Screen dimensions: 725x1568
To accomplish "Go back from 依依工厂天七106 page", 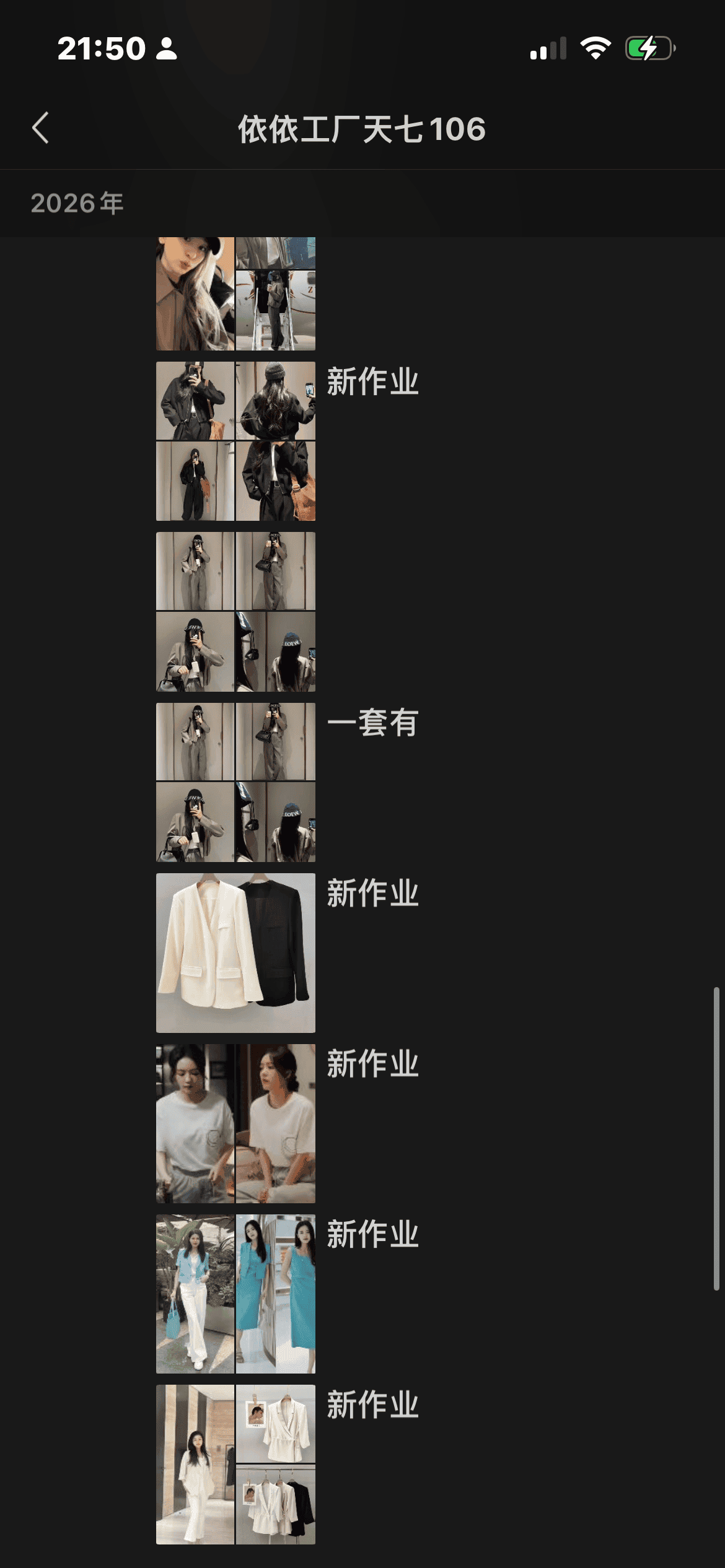I will tap(41, 128).
